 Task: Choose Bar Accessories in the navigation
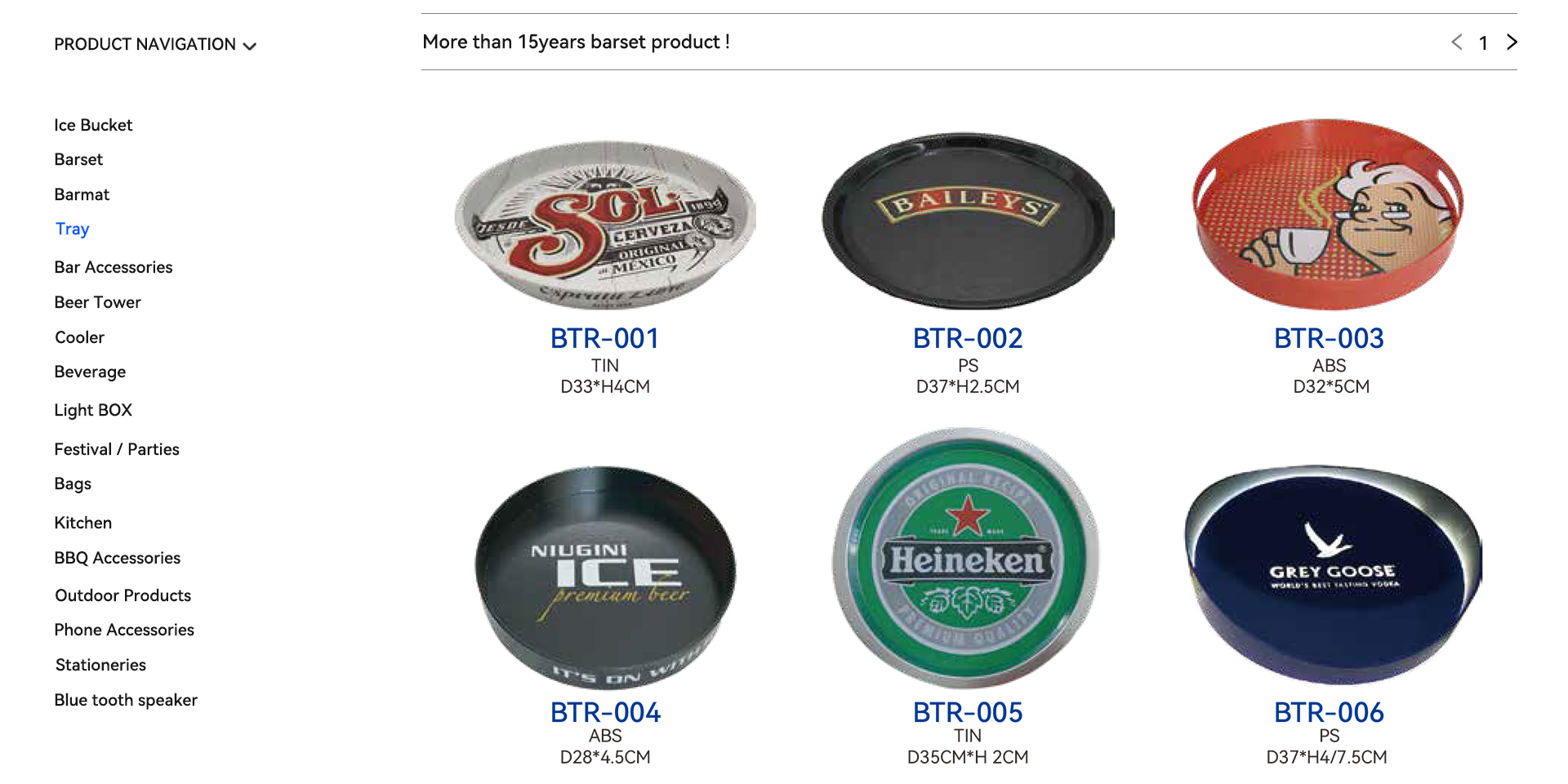[114, 267]
